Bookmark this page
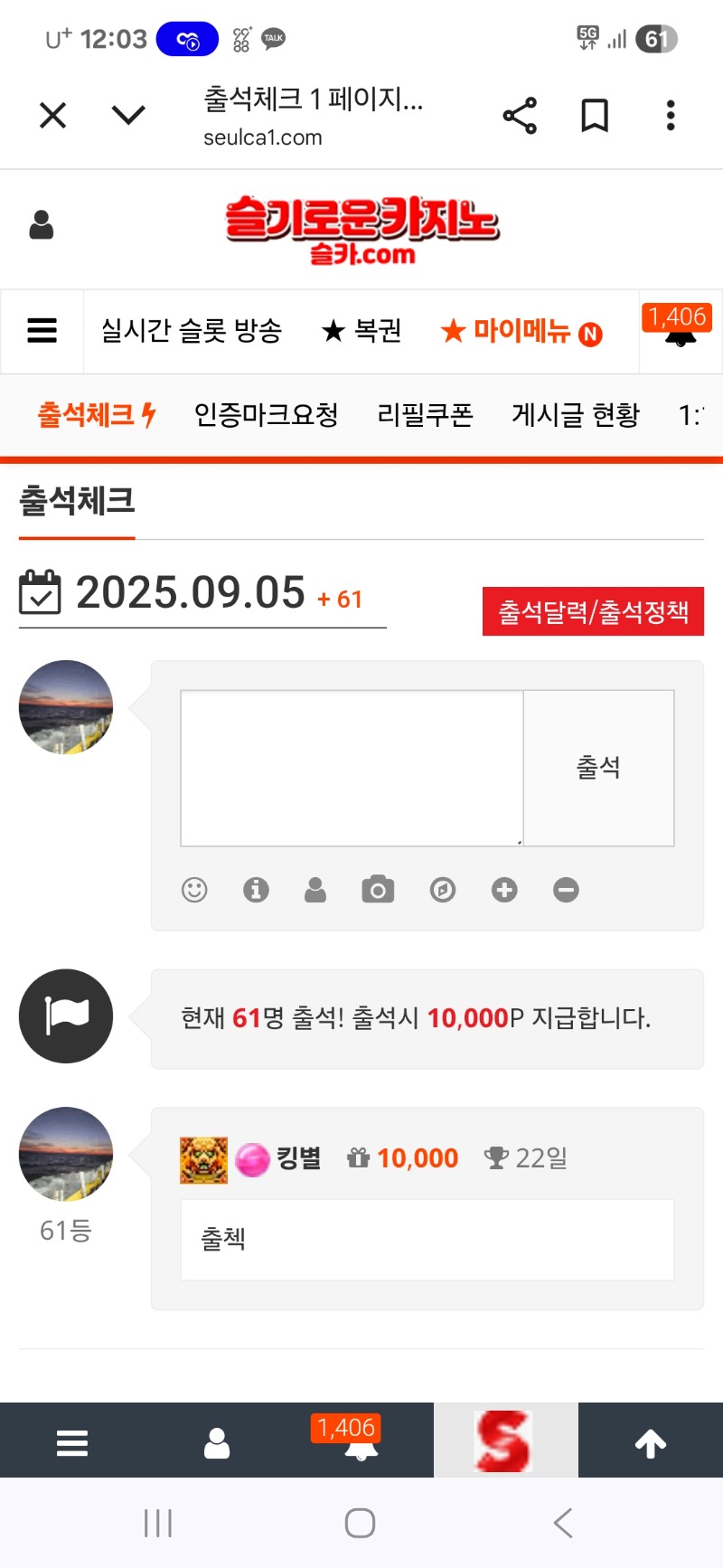Viewport: 723px width, 1568px height. [x=595, y=116]
